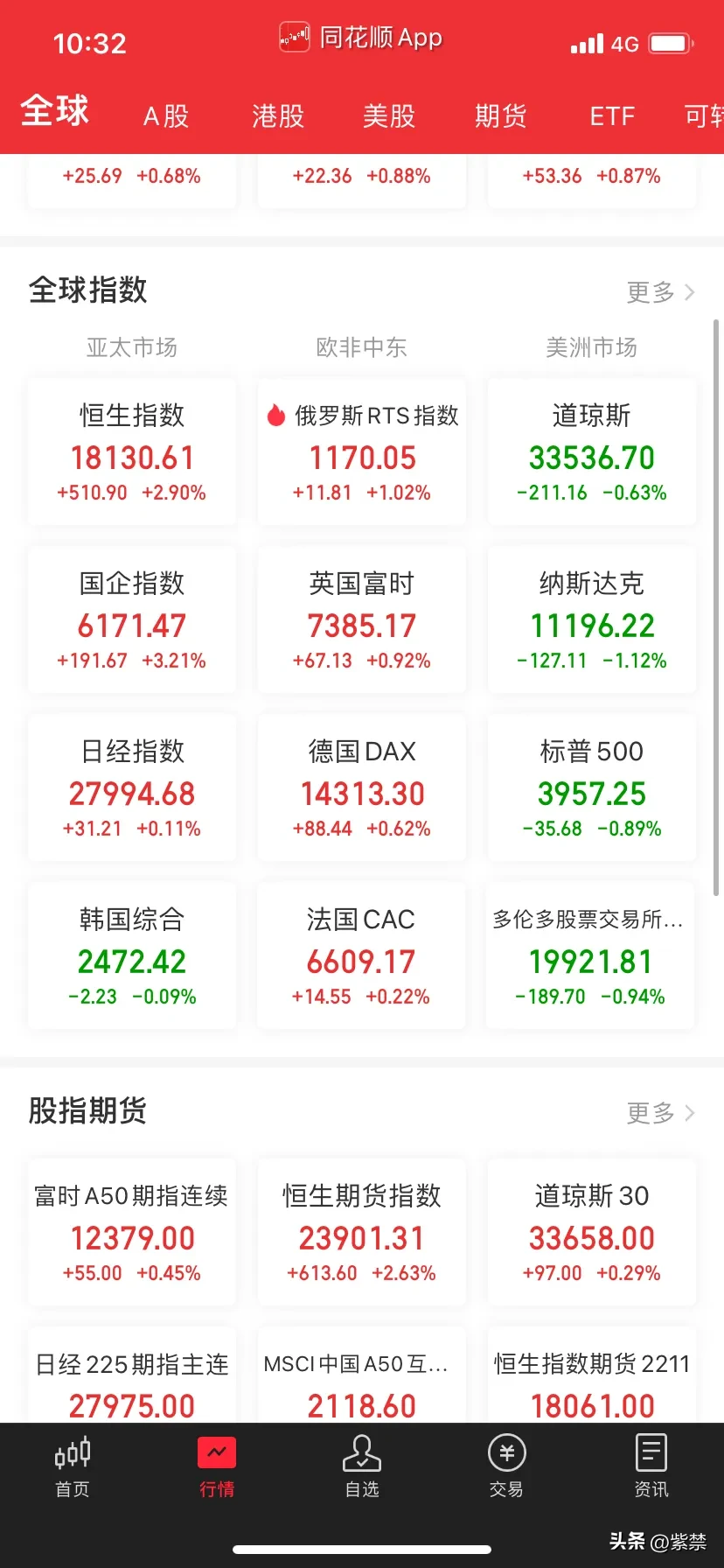View the 纳斯达克 index card
Screen dimensions: 724x1568
point(592,620)
